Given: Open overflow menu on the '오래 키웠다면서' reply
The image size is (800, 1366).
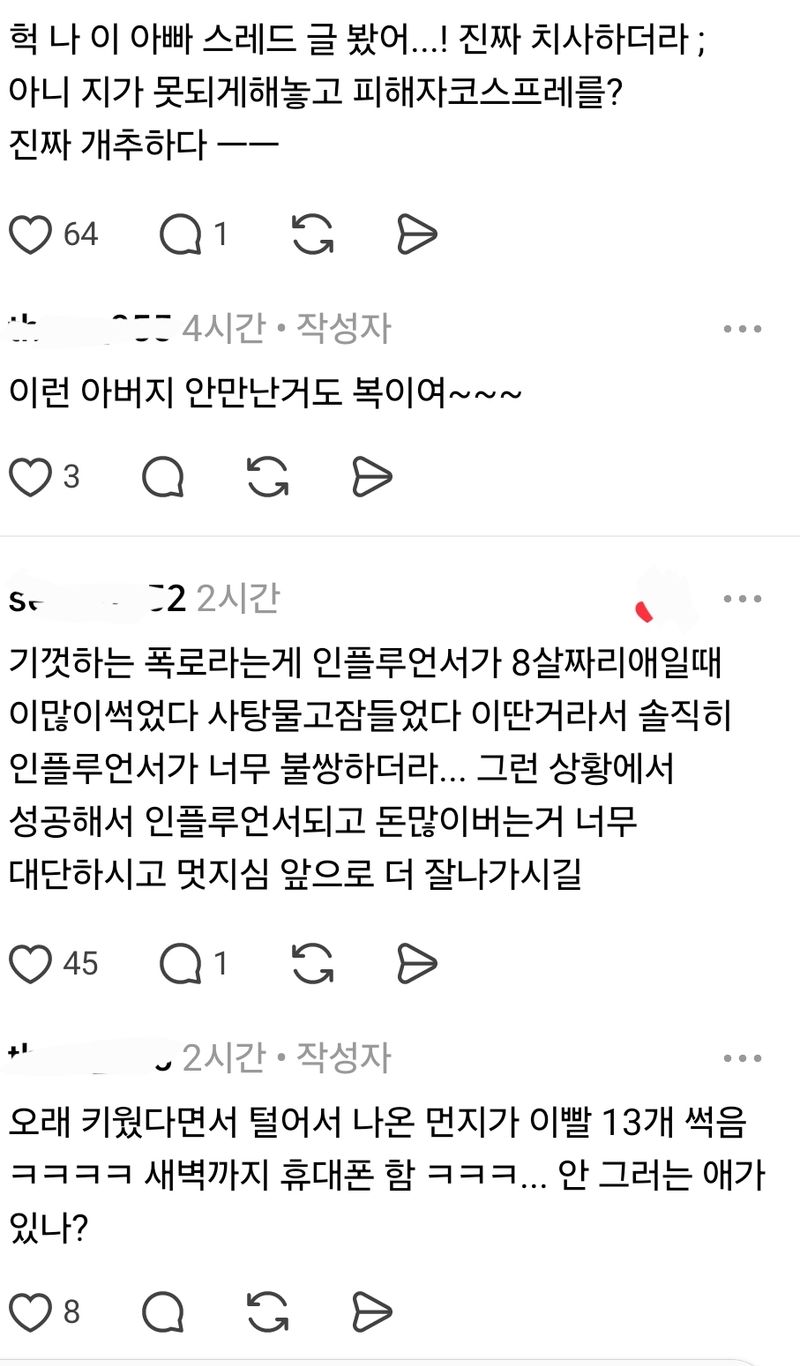Looking at the screenshot, I should pos(742,1058).
